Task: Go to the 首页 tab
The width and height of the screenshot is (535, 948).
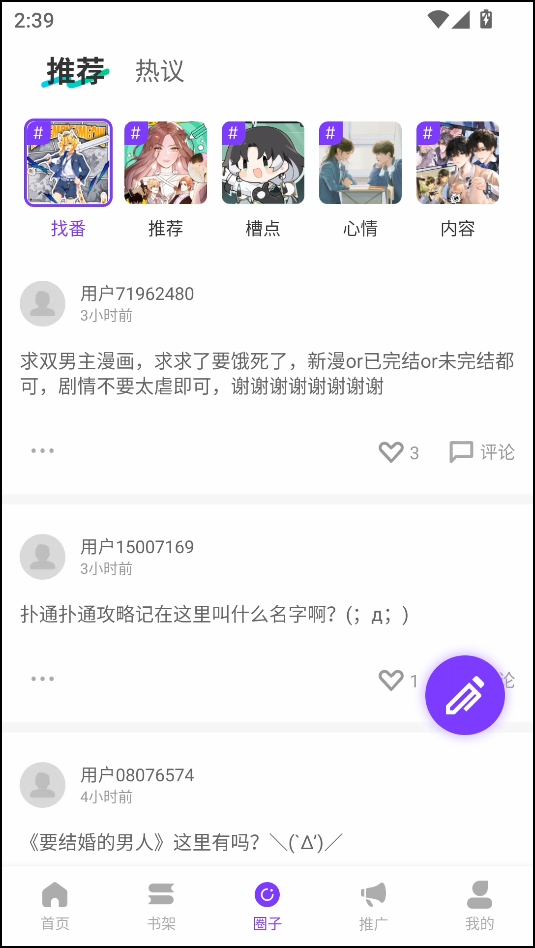Action: (x=55, y=906)
